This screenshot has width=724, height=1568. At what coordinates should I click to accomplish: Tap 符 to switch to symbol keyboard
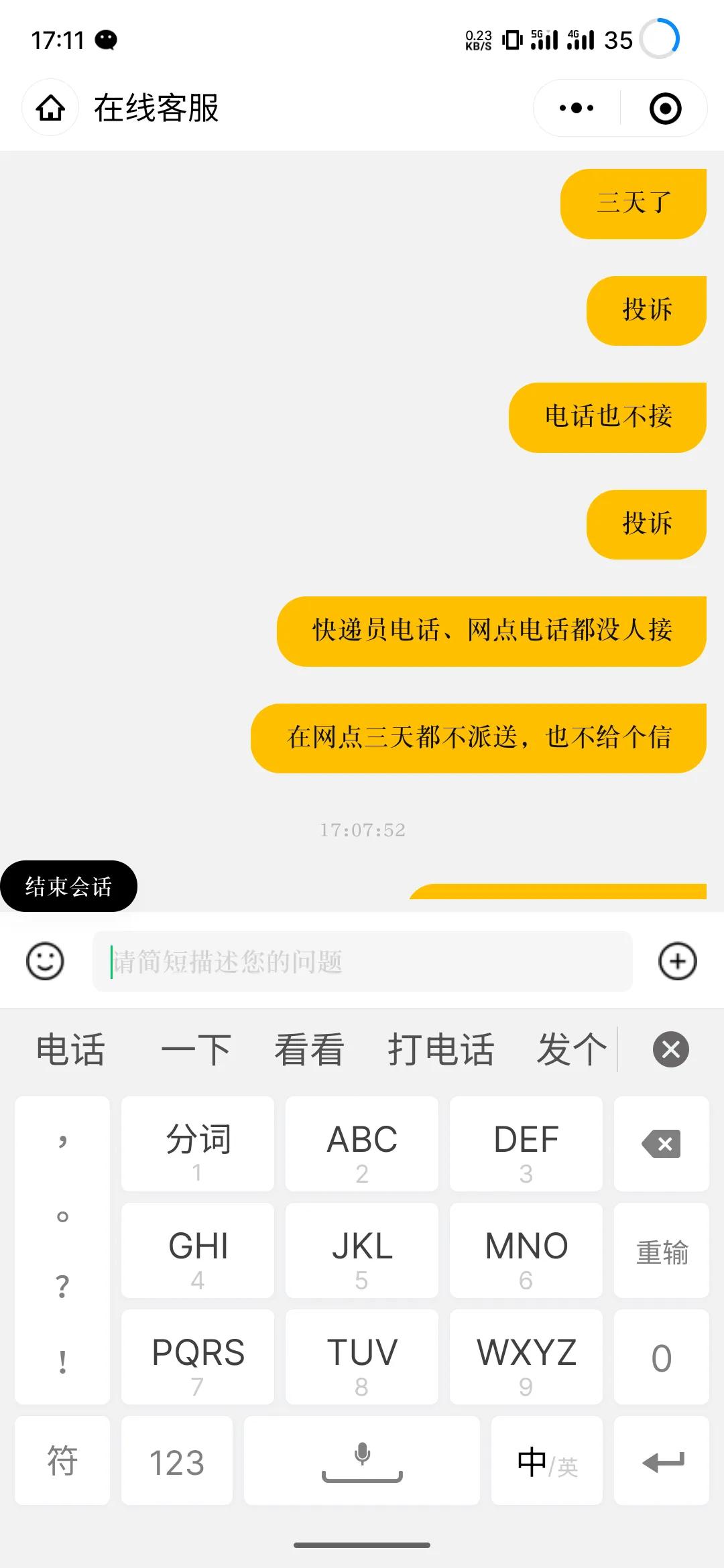(x=62, y=1461)
